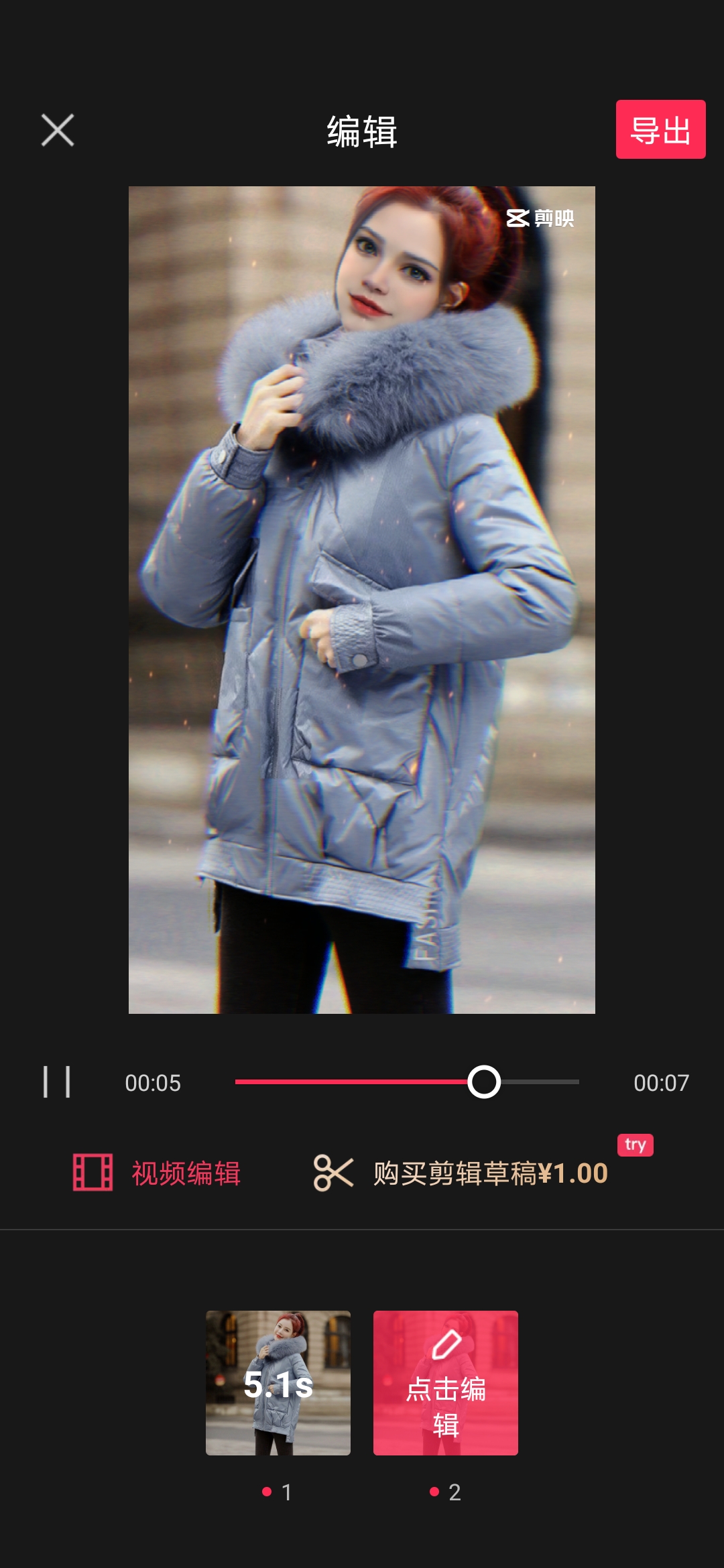Tap the video preview area
The width and height of the screenshot is (724, 1568).
click(362, 600)
